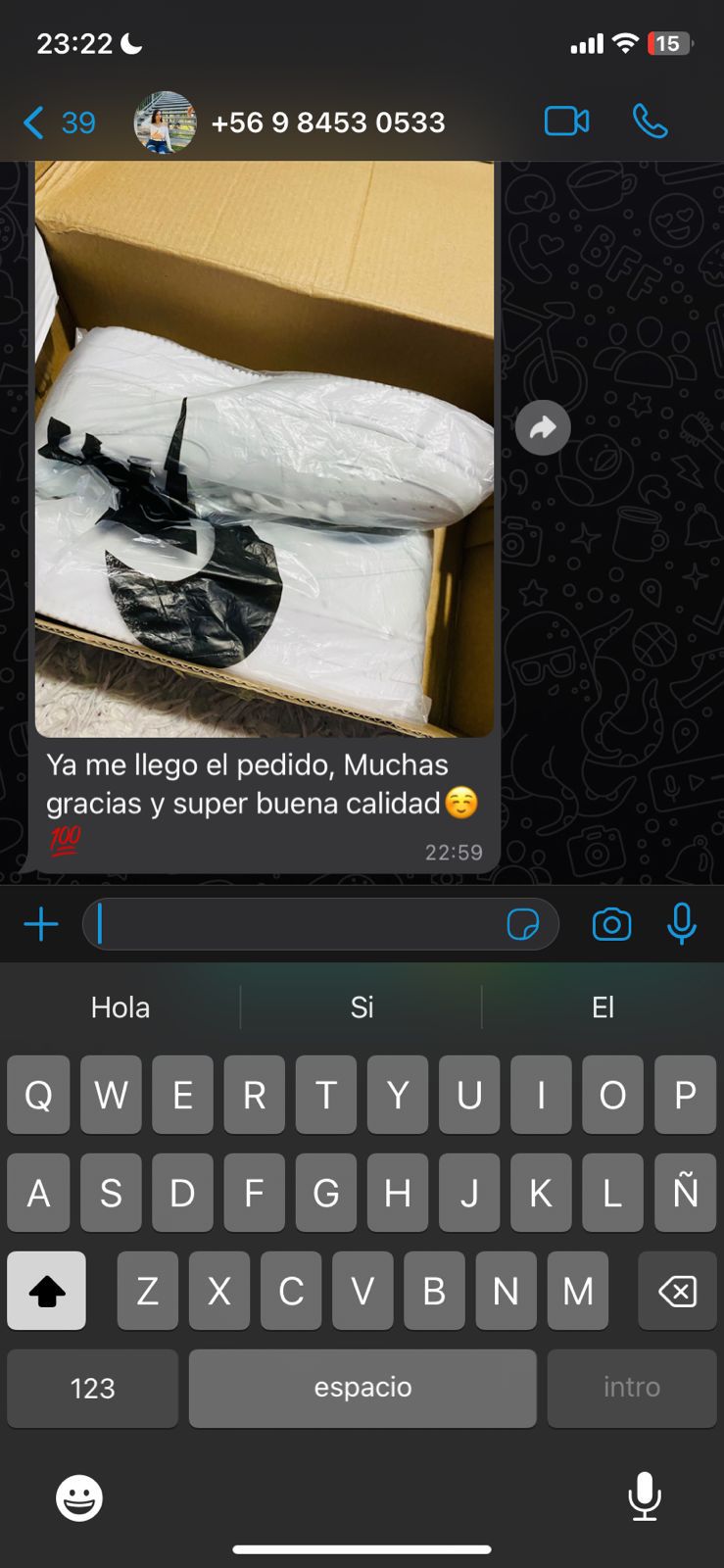Screen dimensions: 724x1568
Task: Record a voice message
Action: point(682,924)
